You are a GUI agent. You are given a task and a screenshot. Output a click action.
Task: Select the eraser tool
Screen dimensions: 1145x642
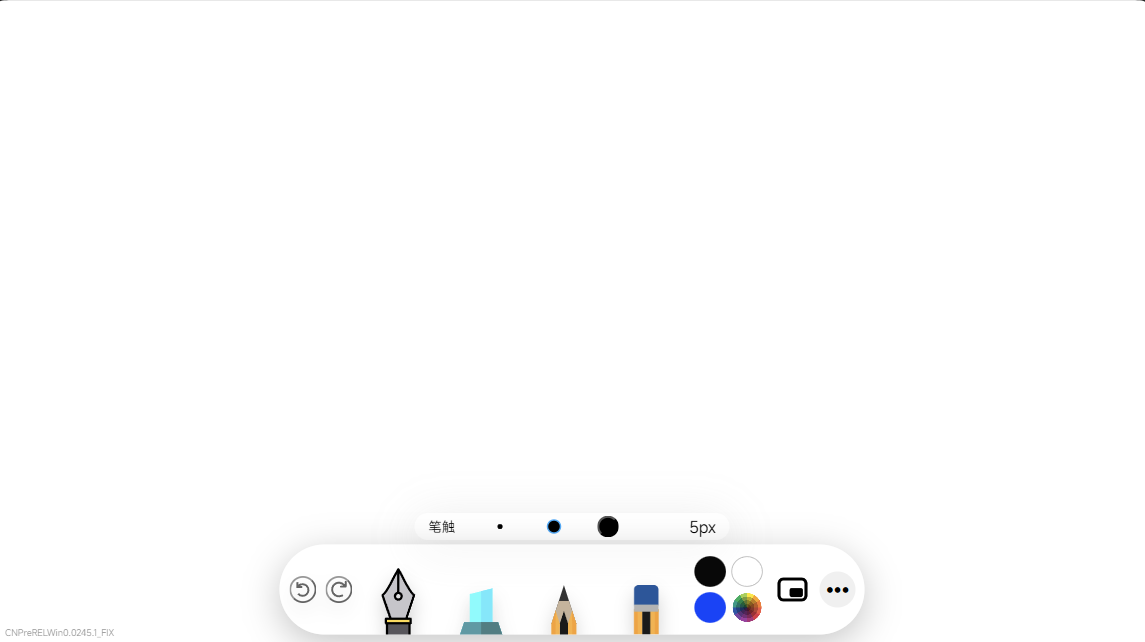tap(646, 608)
